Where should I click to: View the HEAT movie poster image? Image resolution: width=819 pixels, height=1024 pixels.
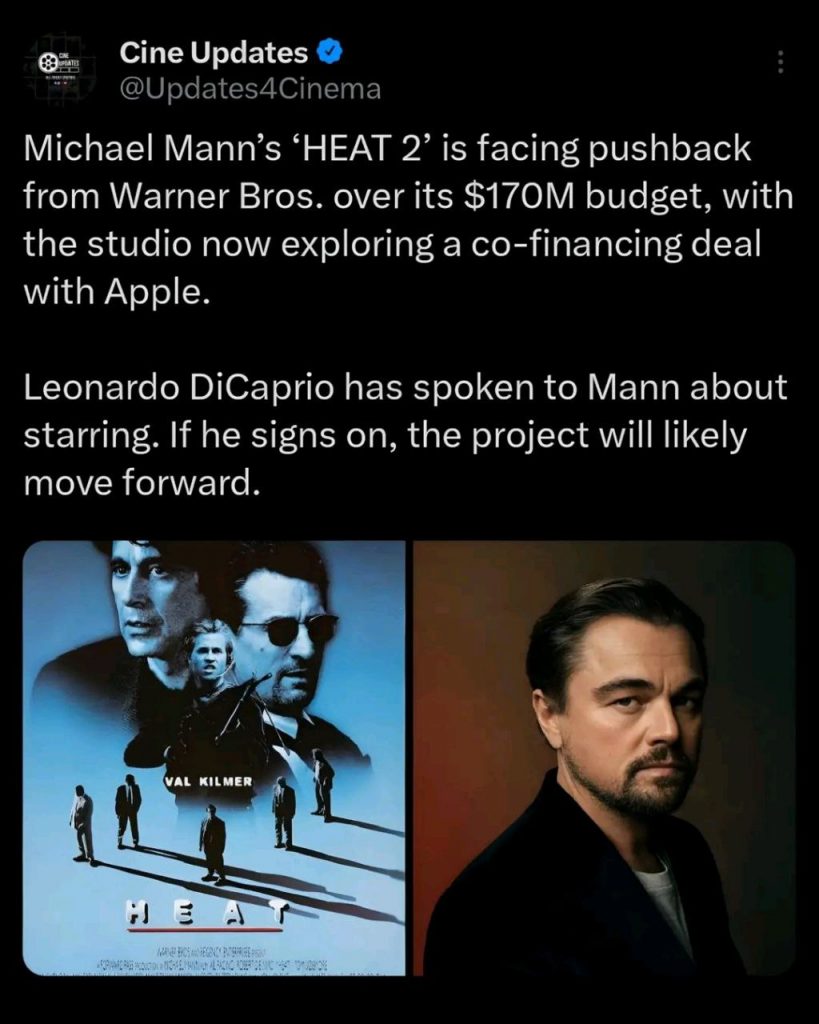tap(214, 757)
